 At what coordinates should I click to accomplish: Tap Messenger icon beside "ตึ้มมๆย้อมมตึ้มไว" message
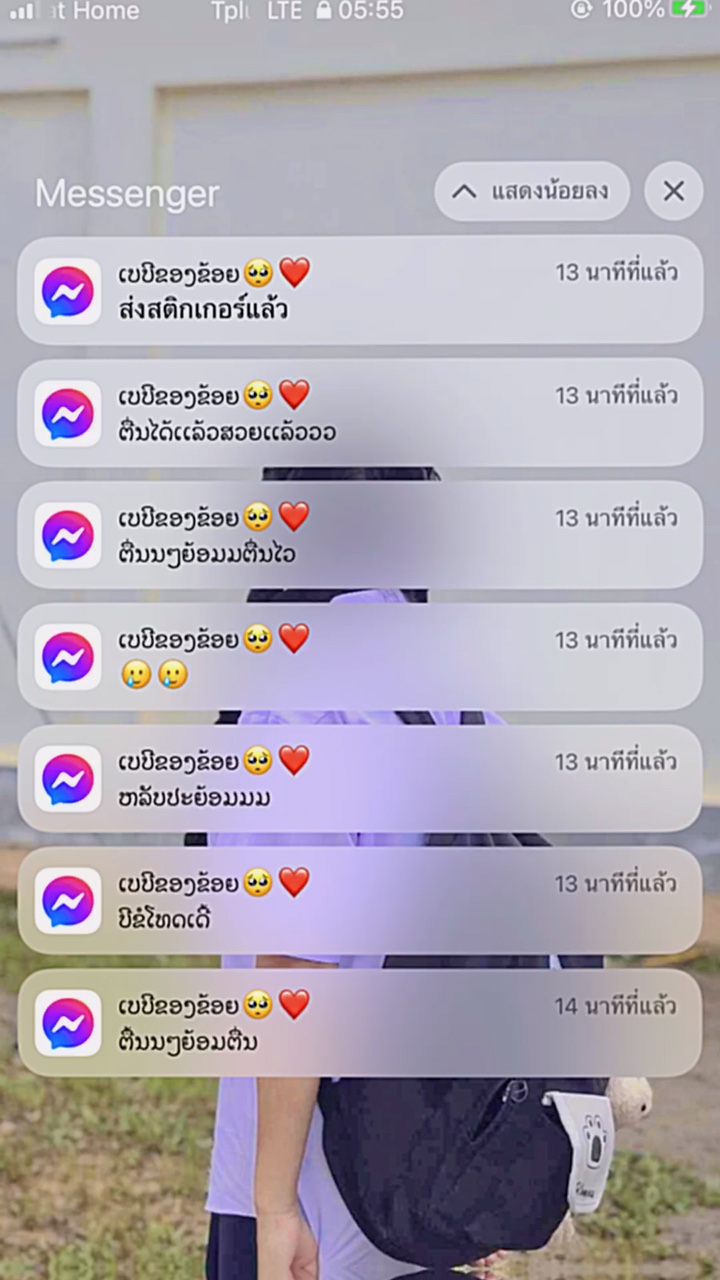[67, 536]
